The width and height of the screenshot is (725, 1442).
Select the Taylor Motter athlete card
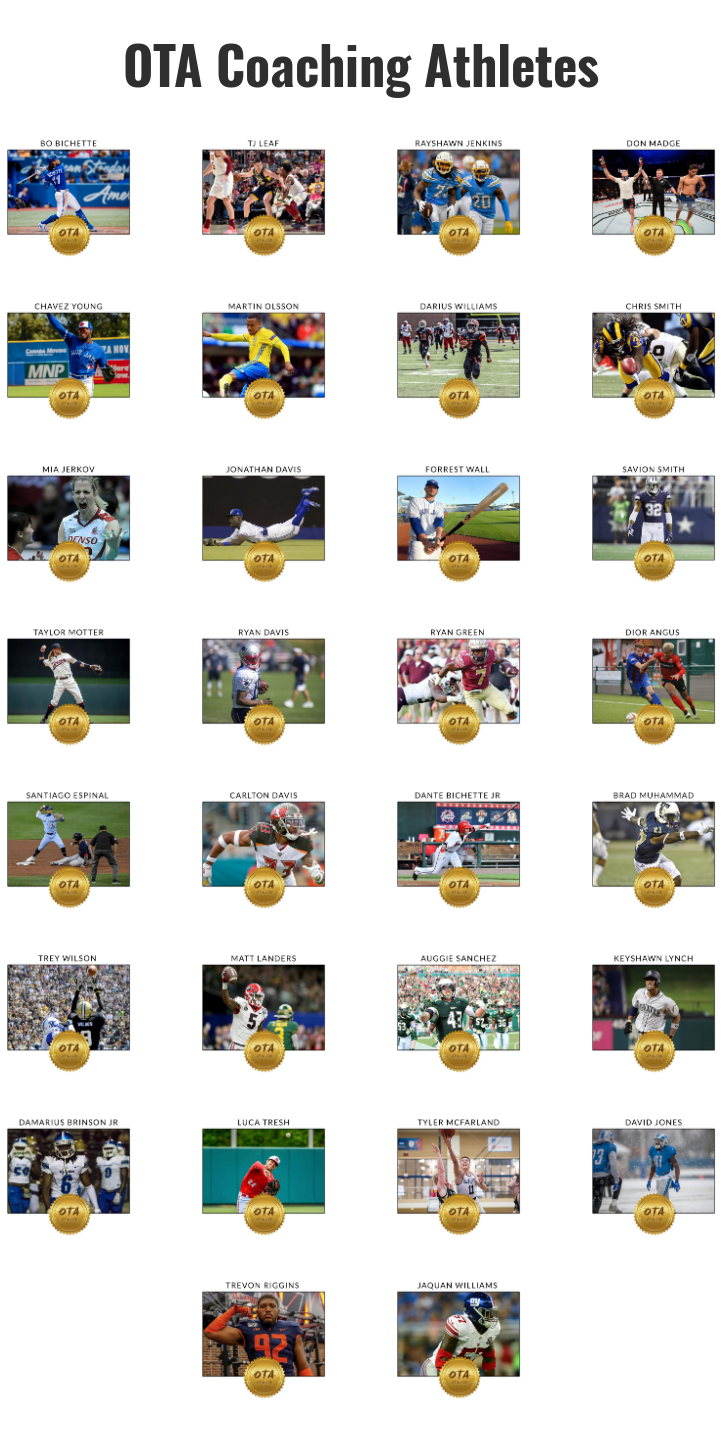click(68, 680)
